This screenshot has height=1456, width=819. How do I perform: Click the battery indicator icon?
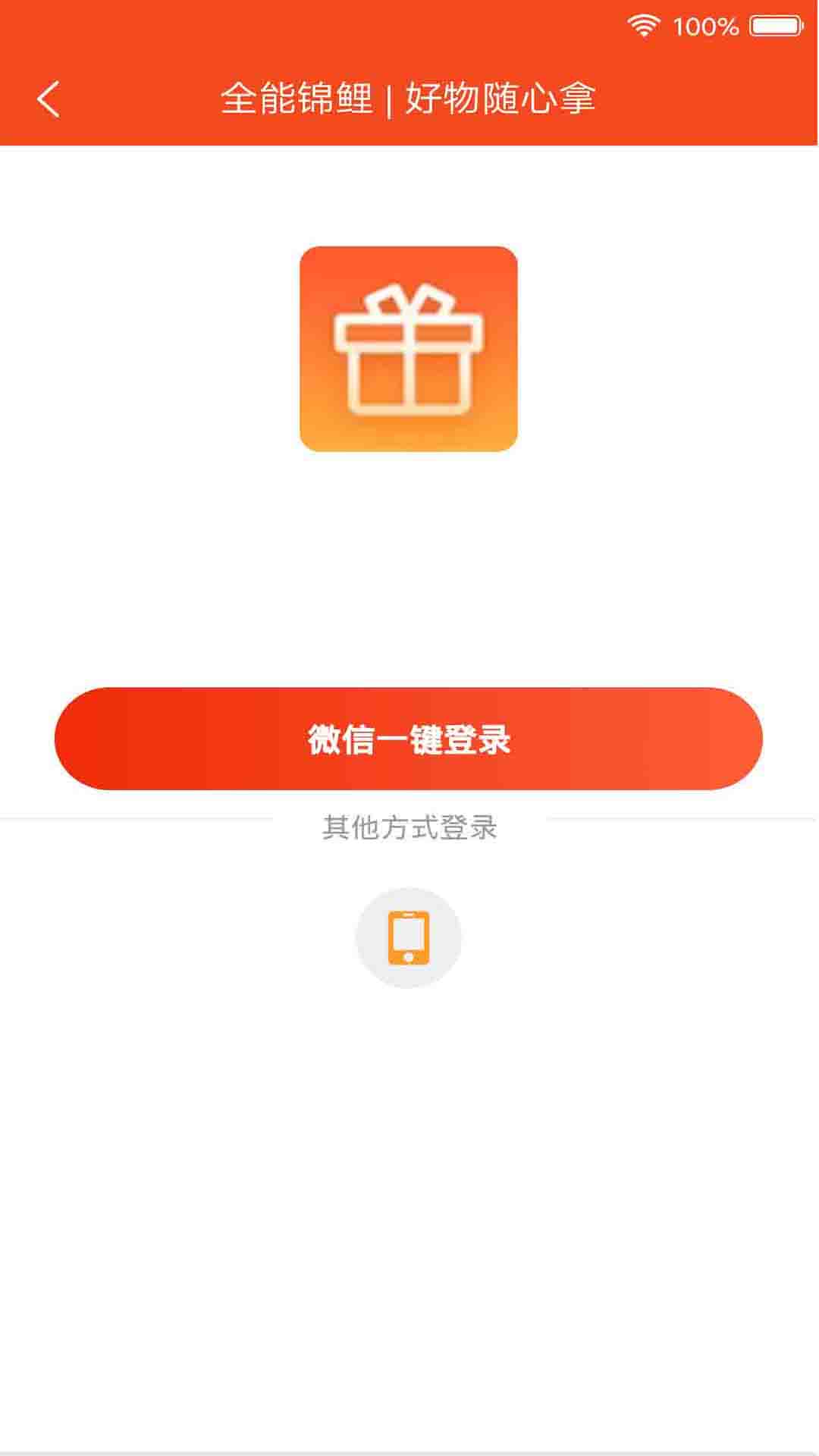coord(775,24)
